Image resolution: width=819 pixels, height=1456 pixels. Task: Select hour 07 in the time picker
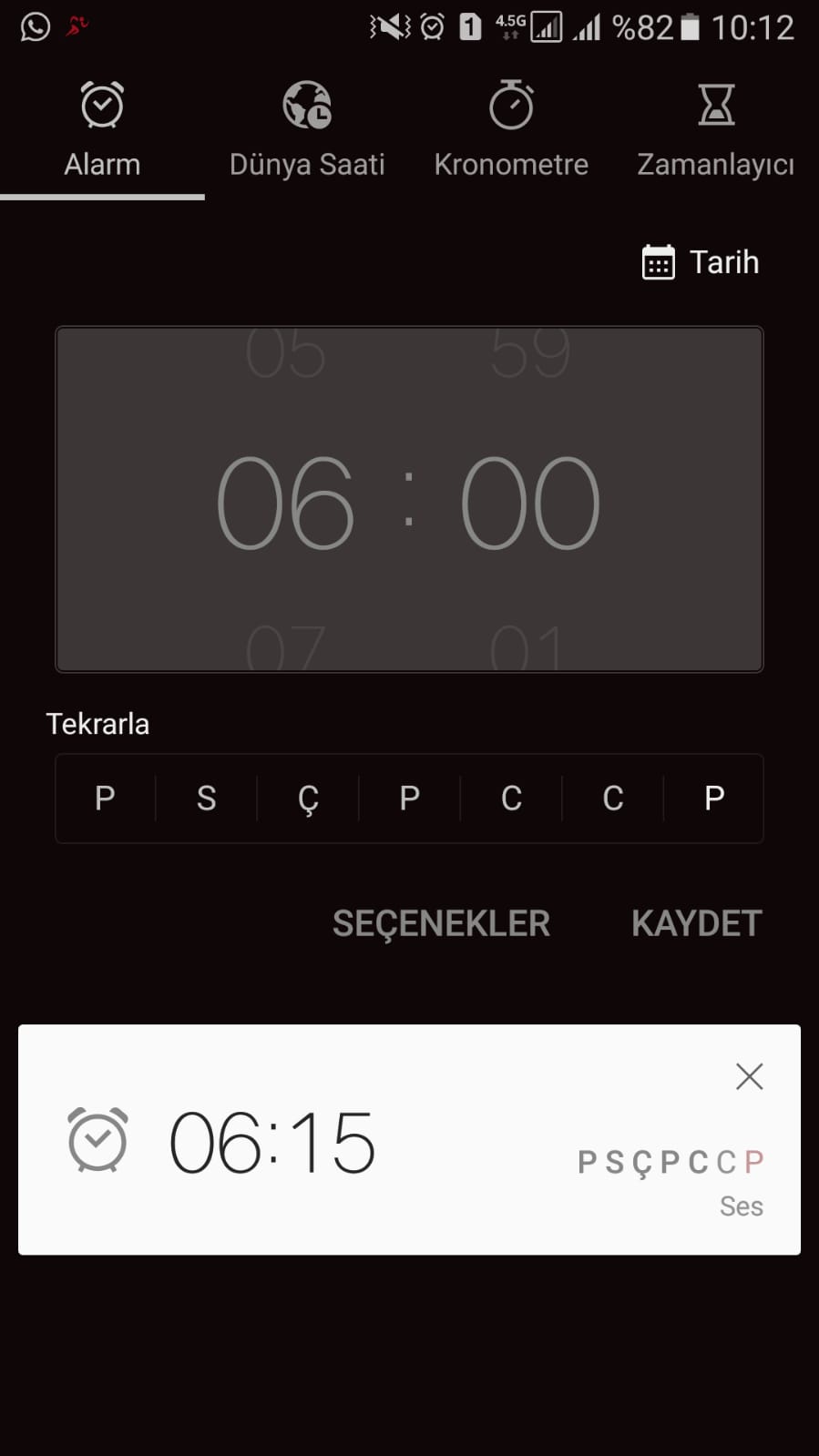285,647
